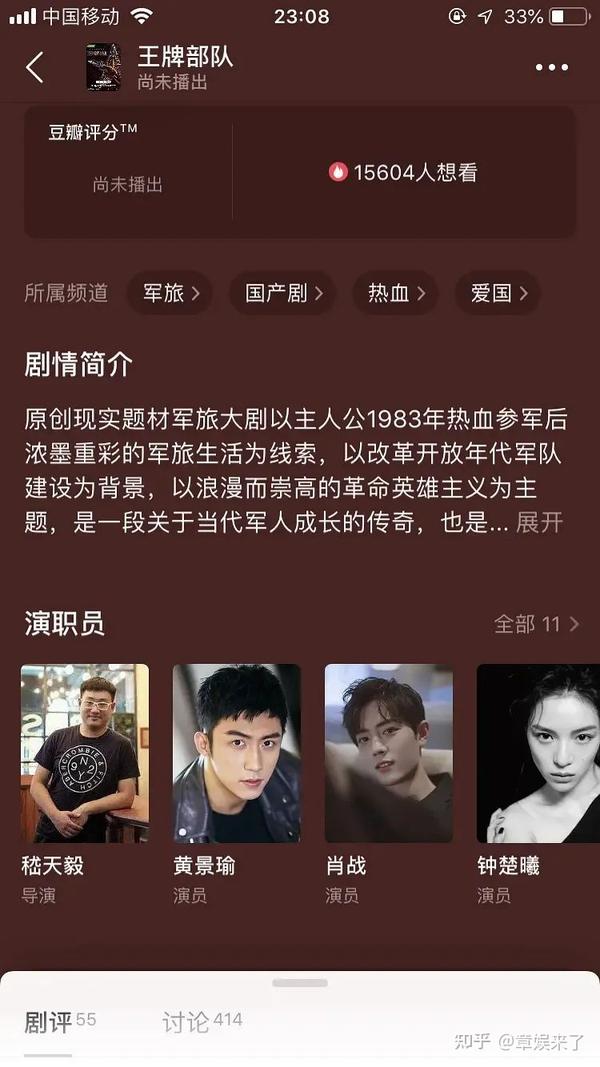Screen dimensions: 600x1067
Task: Tap the 15604人想看 want-to-watch count
Action: click(403, 172)
